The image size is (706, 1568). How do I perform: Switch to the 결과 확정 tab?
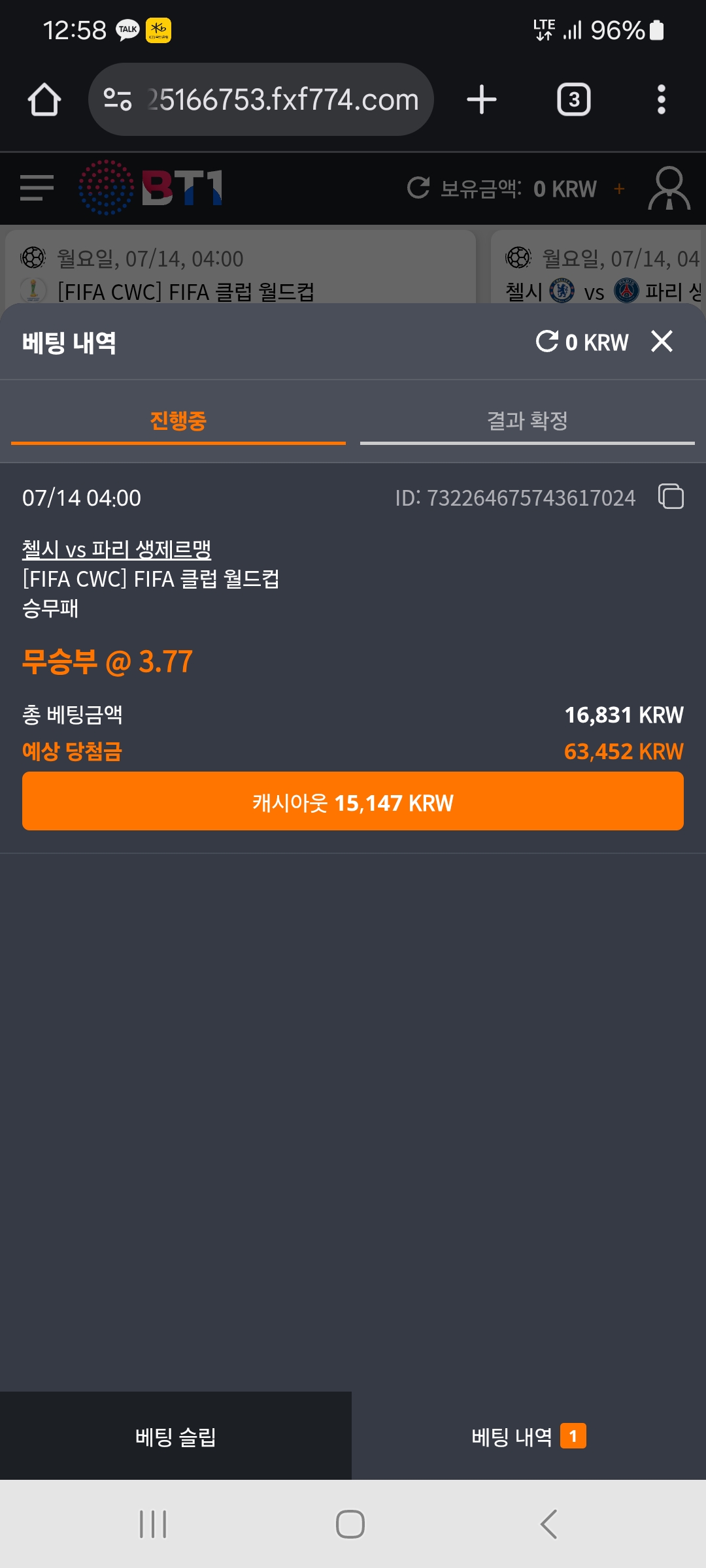527,421
